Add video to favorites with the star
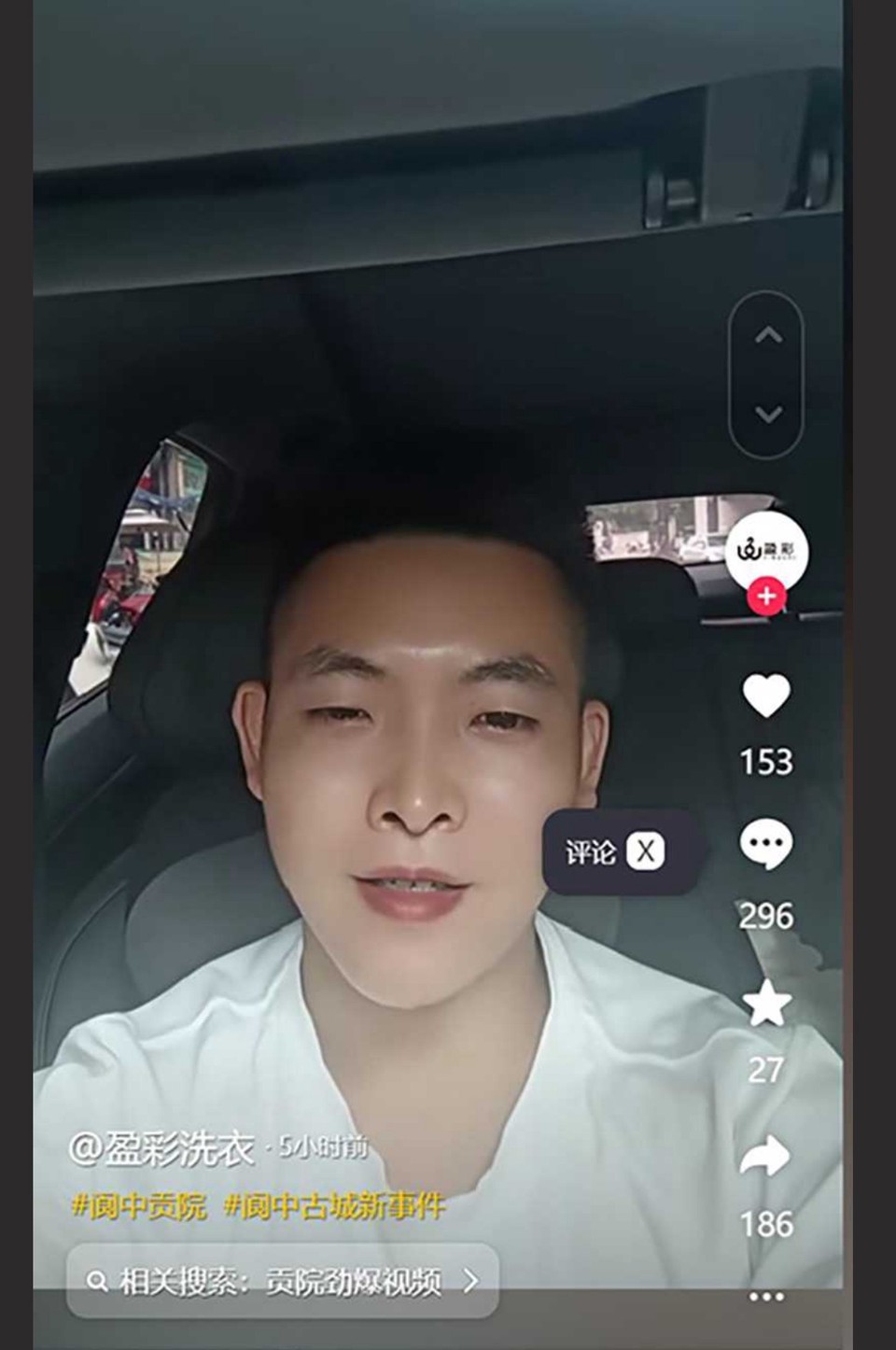This screenshot has width=896, height=1350. click(x=766, y=1003)
